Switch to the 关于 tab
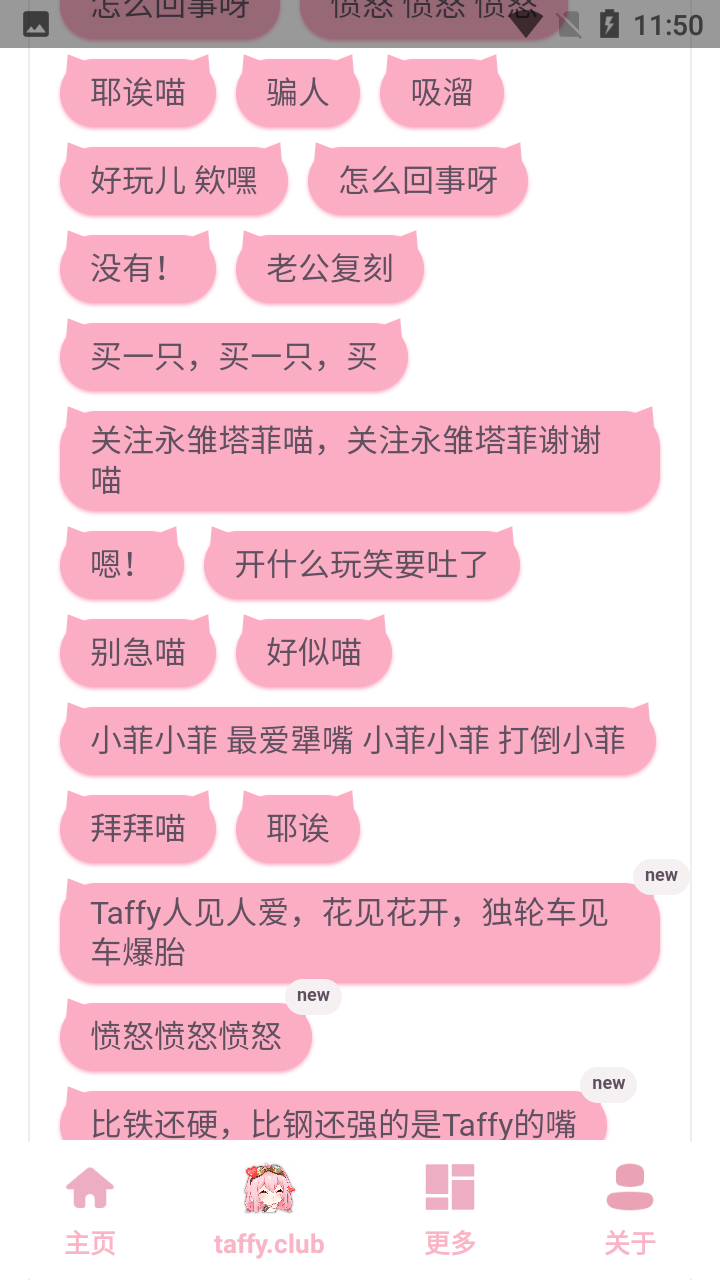 [x=630, y=1210]
